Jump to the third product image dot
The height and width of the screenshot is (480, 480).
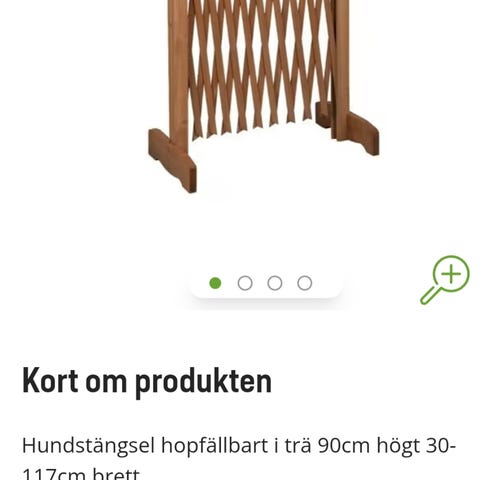click(x=275, y=283)
